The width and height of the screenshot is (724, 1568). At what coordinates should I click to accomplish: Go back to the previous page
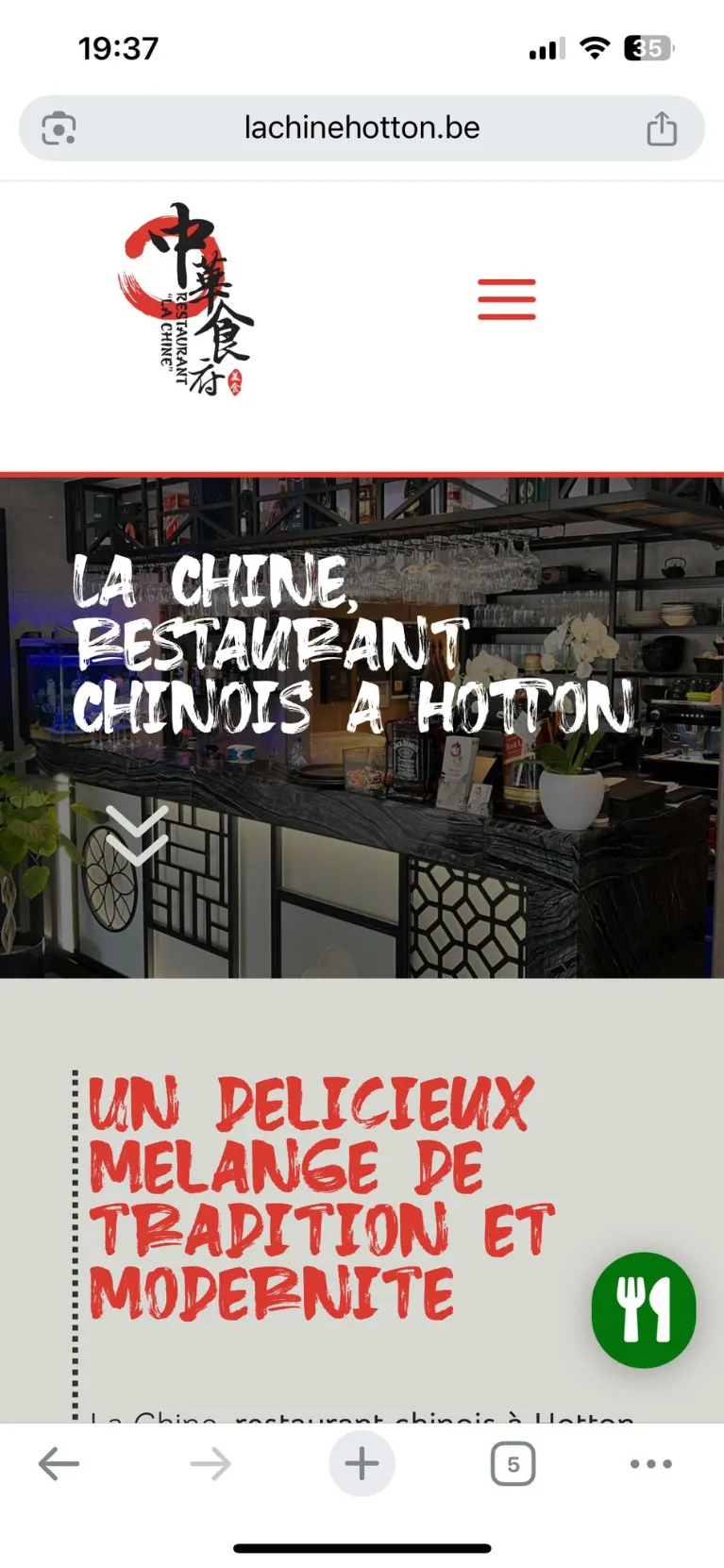pyautogui.click(x=59, y=1464)
